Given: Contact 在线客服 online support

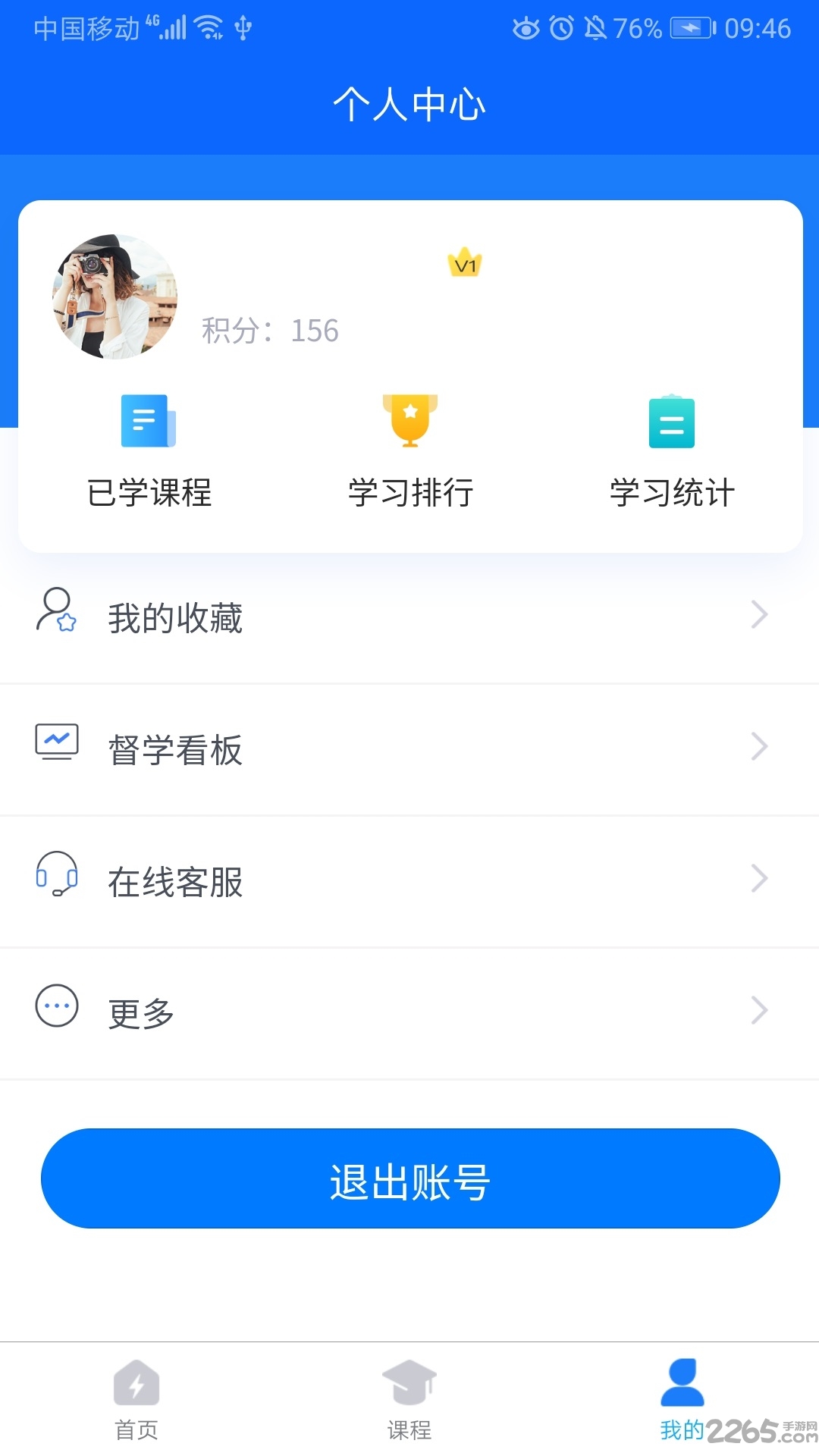Looking at the screenshot, I should (x=409, y=881).
